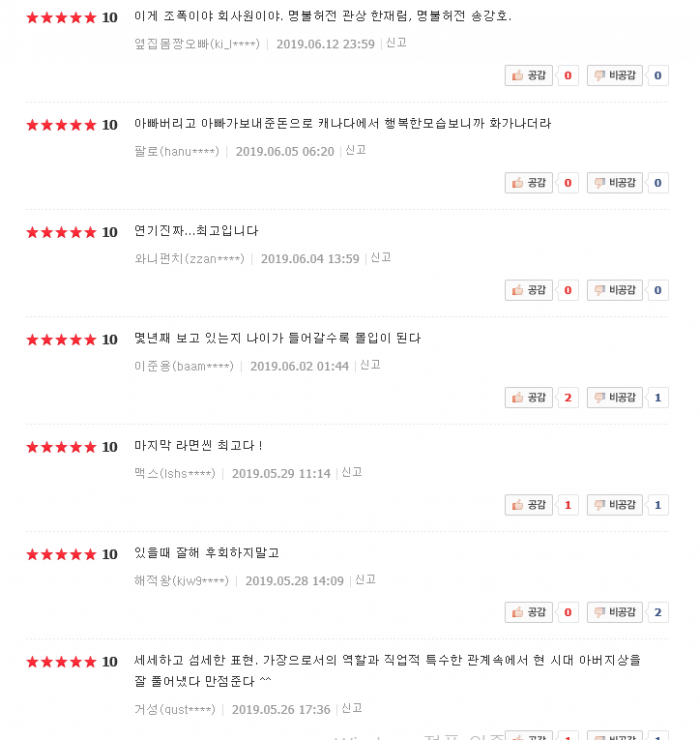Mark 비공감 on 해적왕's review
700x740 pixels.
tap(614, 612)
